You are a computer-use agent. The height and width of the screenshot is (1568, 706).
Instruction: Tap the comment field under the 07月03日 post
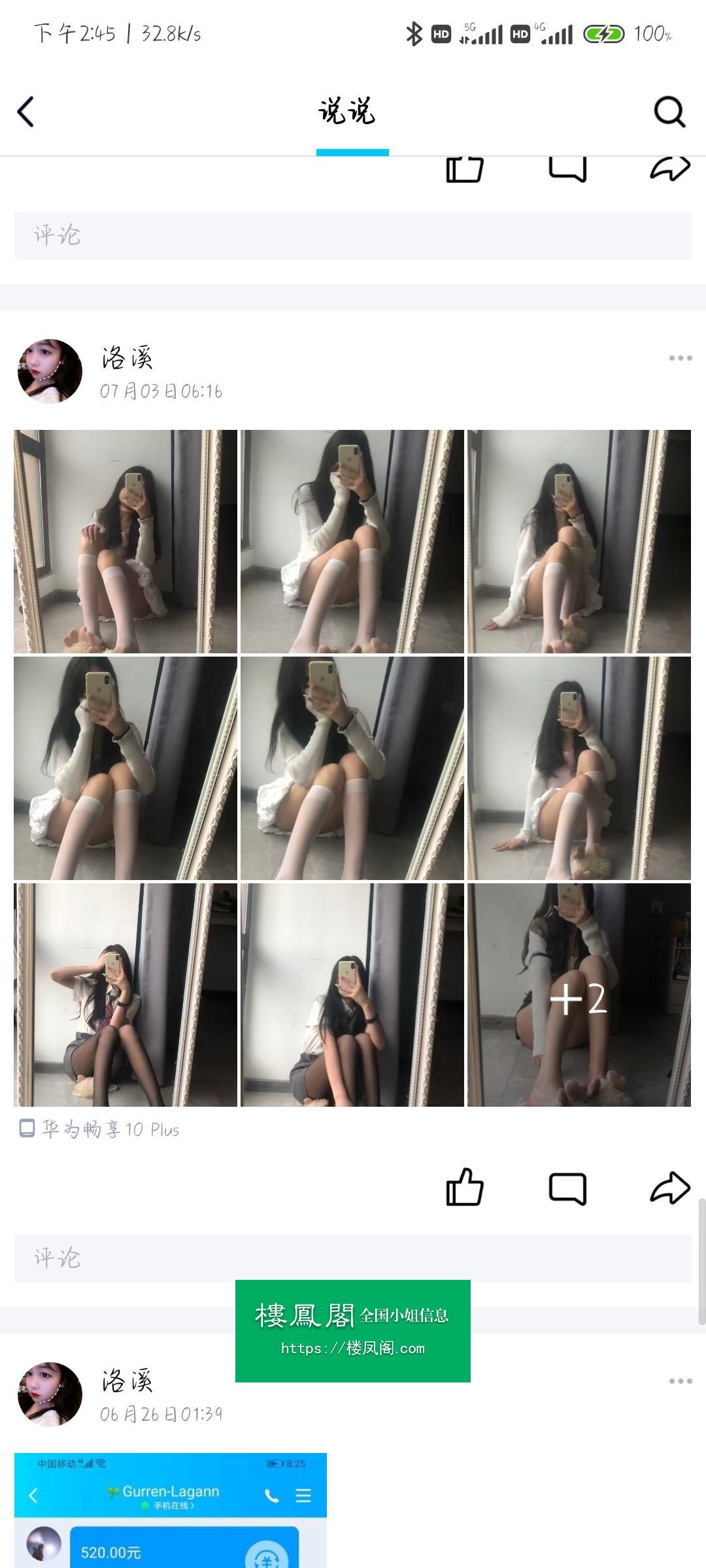coord(353,1258)
